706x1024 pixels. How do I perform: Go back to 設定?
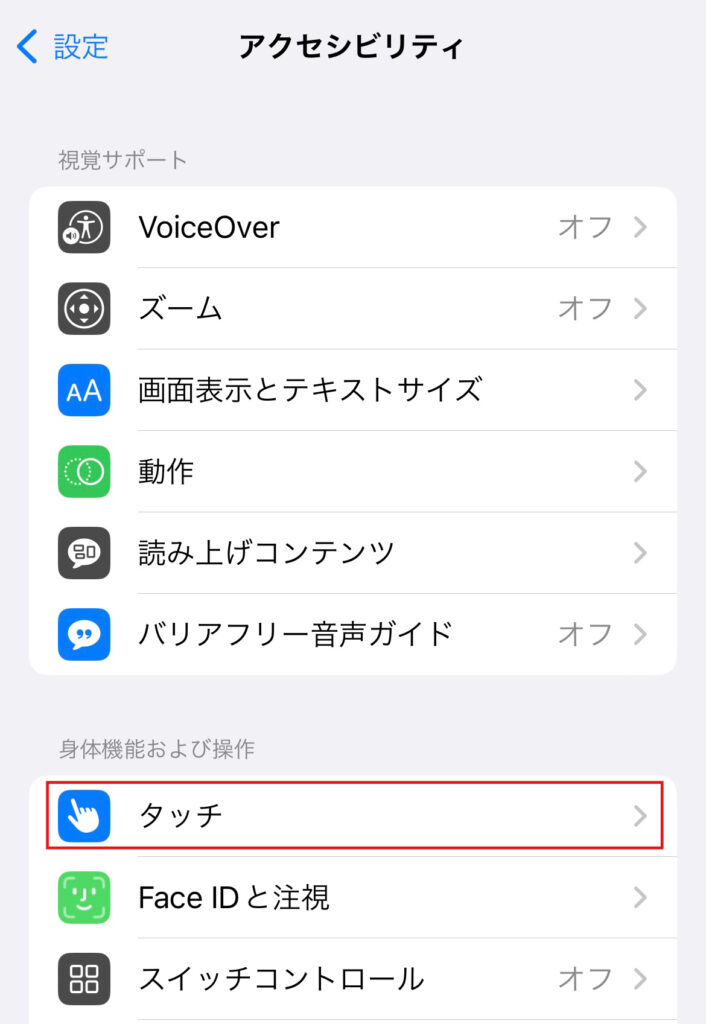click(x=62, y=47)
